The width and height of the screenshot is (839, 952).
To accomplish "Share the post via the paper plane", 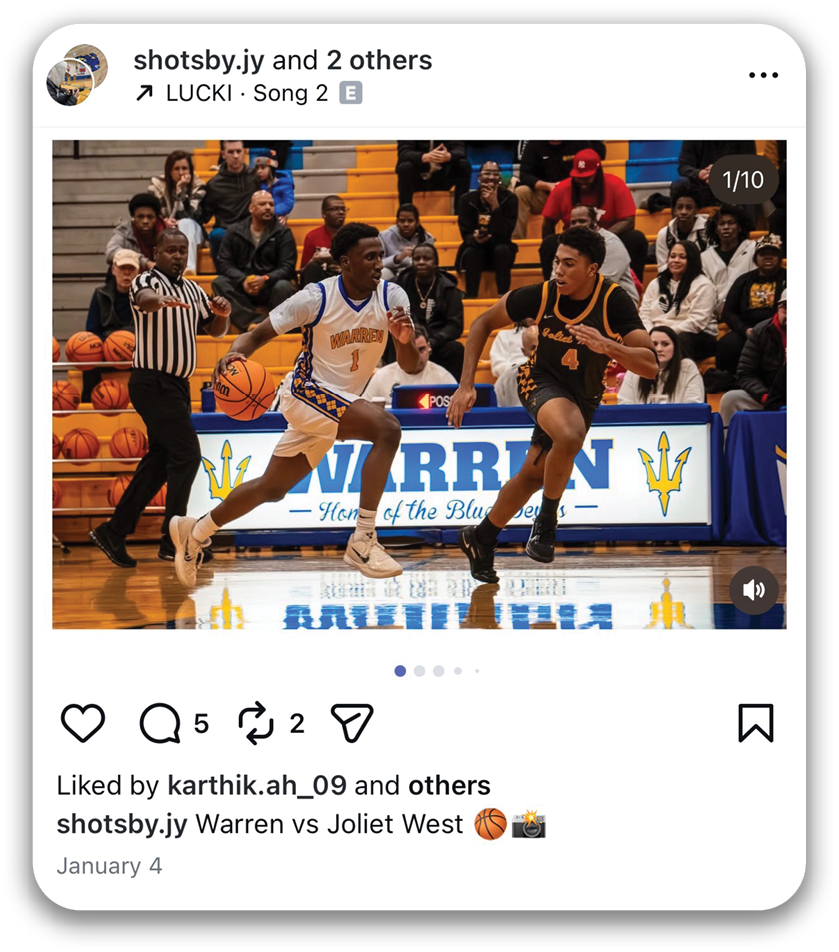I will pyautogui.click(x=352, y=723).
